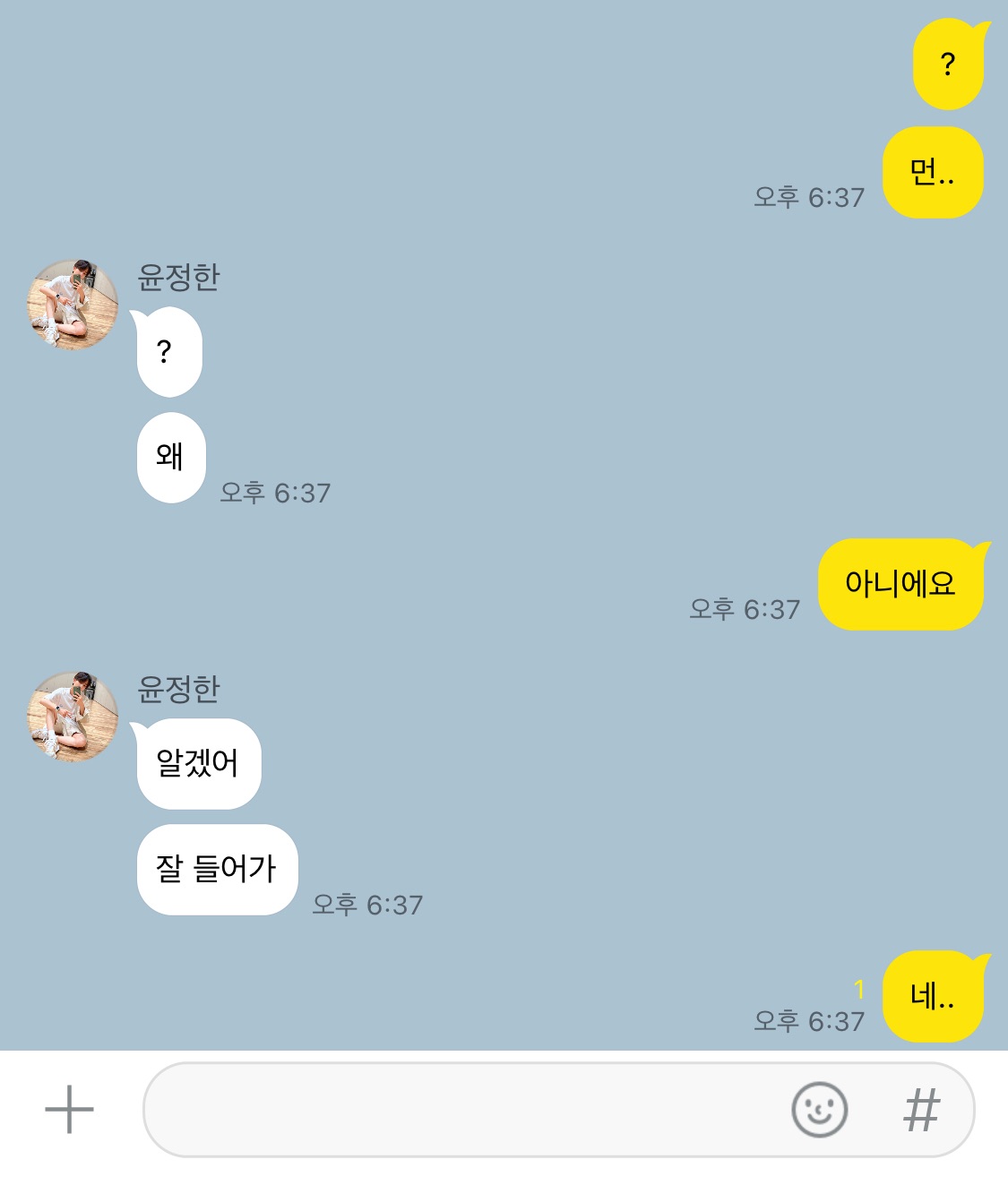The width and height of the screenshot is (1008, 1185).
Task: View 윤정한's profile photo beside the 알겠어 message
Action: coord(73,717)
